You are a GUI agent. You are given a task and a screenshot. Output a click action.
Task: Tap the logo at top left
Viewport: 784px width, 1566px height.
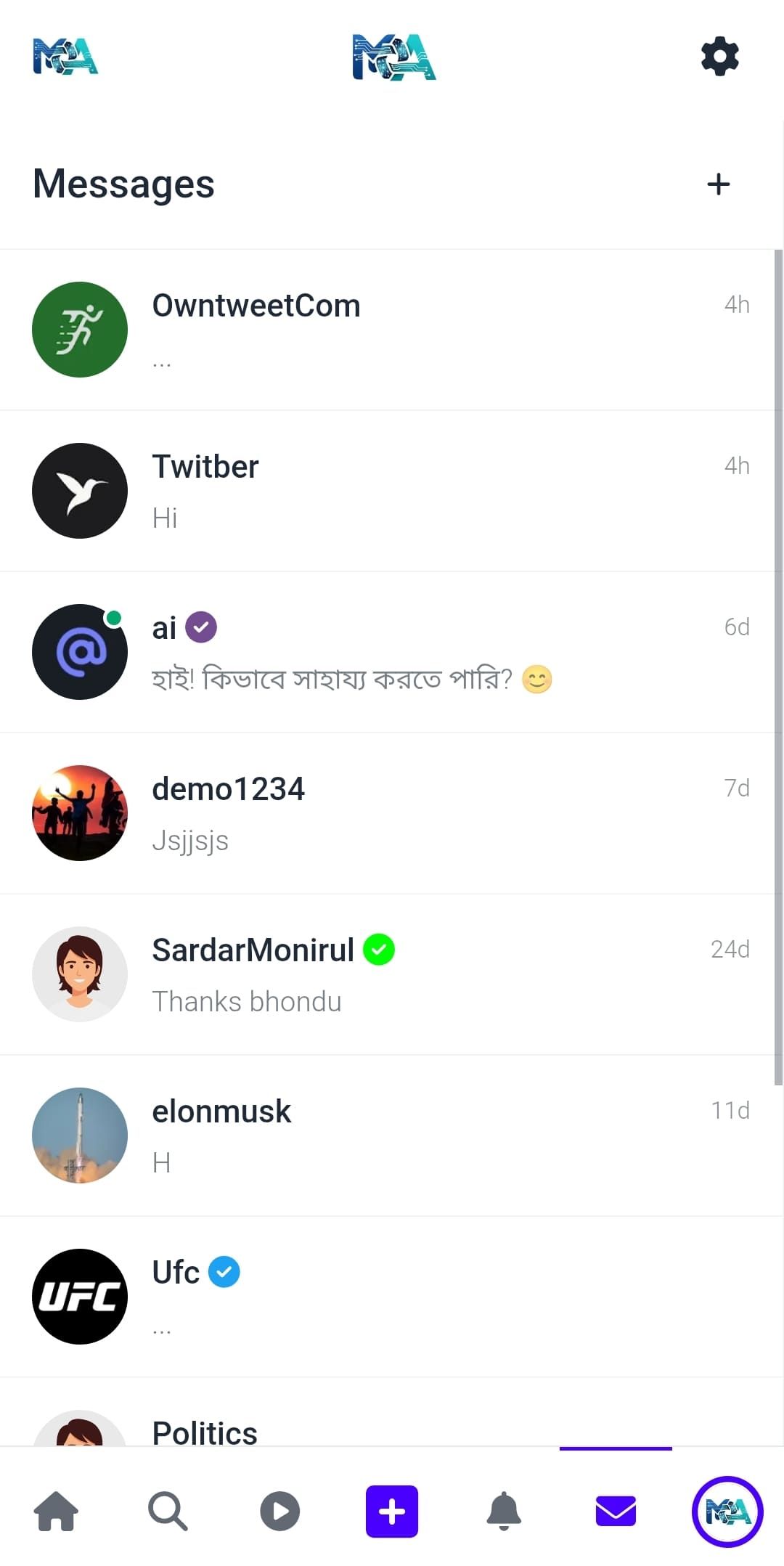coord(65,57)
